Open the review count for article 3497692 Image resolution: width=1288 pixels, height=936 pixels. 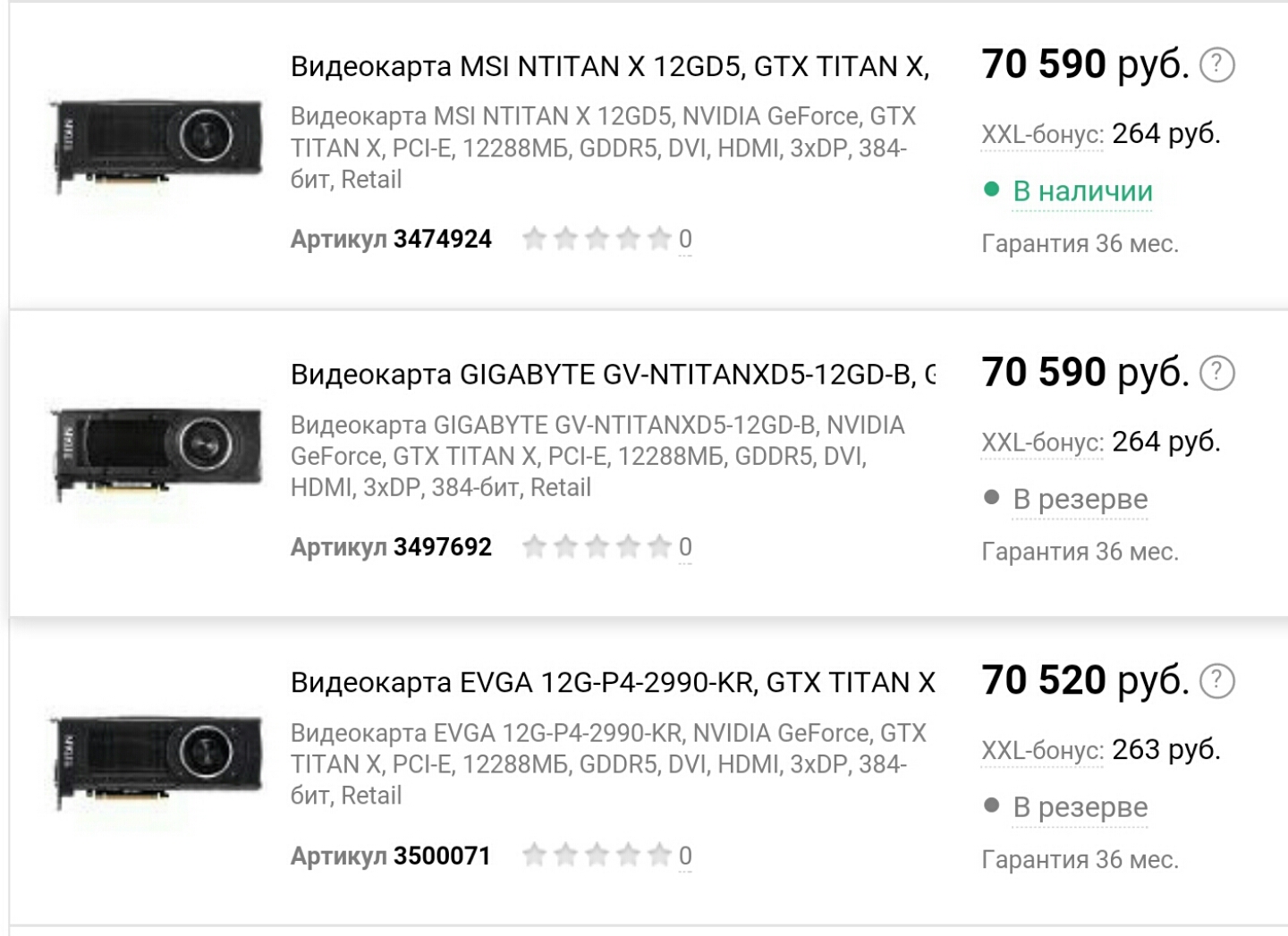click(685, 547)
